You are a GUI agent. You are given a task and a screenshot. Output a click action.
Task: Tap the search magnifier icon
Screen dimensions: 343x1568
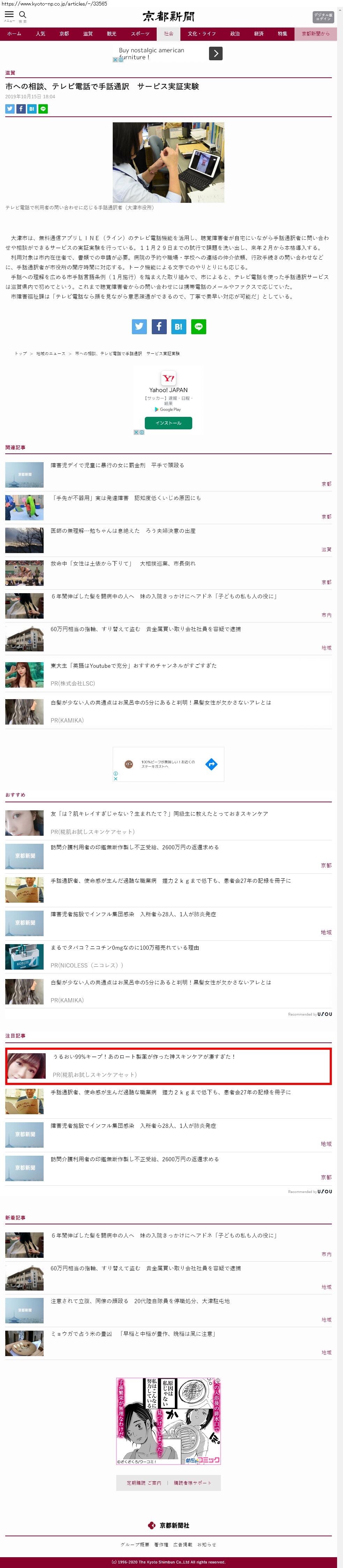(x=23, y=15)
